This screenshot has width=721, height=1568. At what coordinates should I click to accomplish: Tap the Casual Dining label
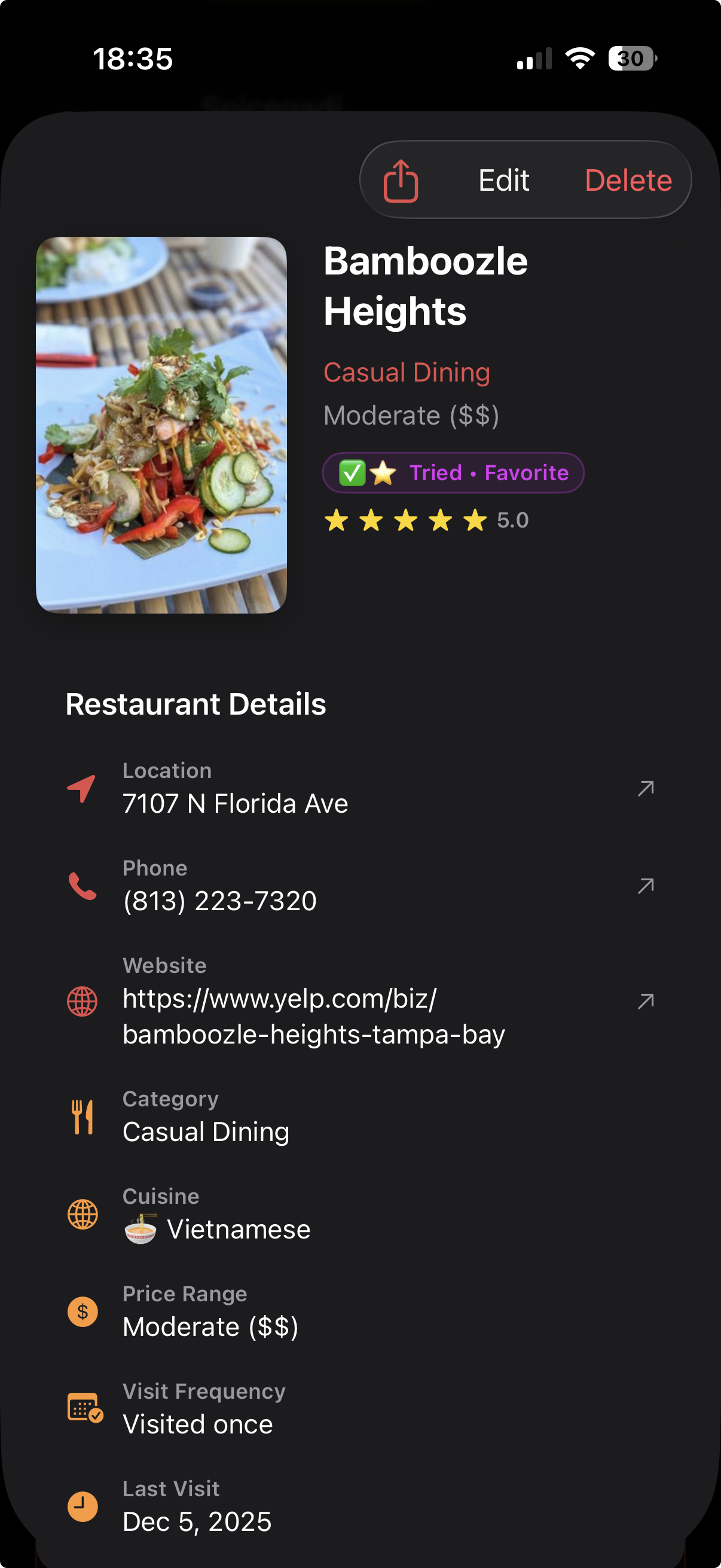point(407,372)
